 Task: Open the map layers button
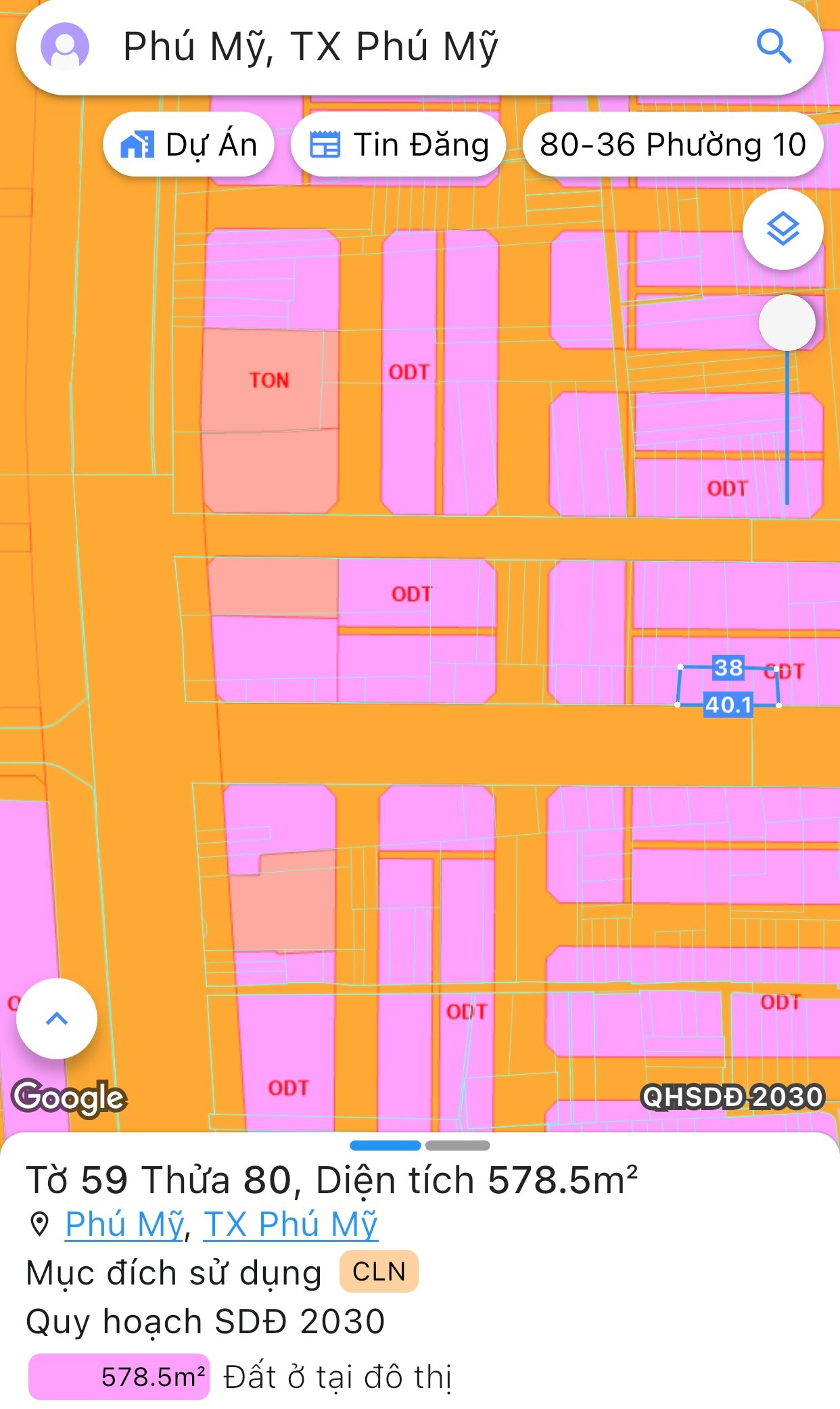783,229
